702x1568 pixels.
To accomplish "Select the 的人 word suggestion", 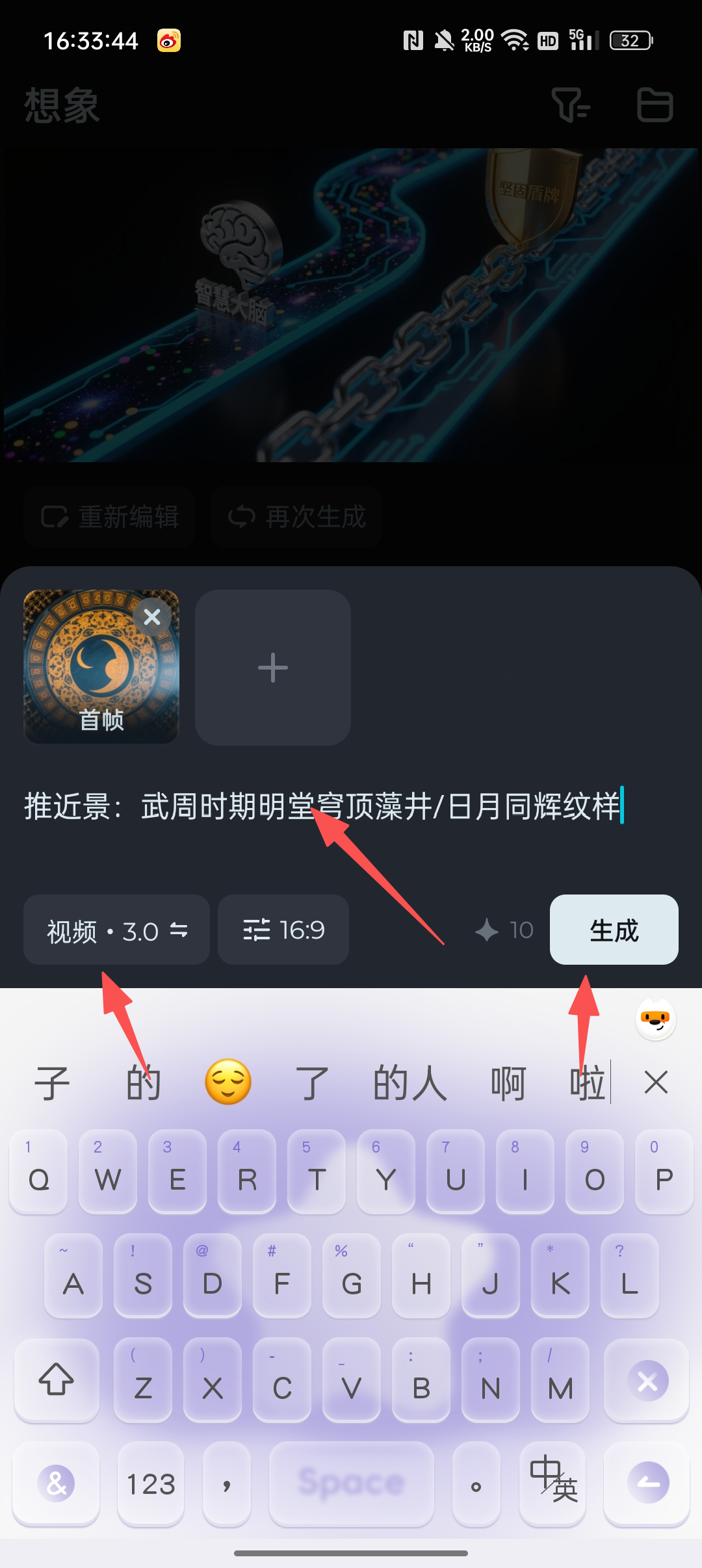I will [409, 1083].
